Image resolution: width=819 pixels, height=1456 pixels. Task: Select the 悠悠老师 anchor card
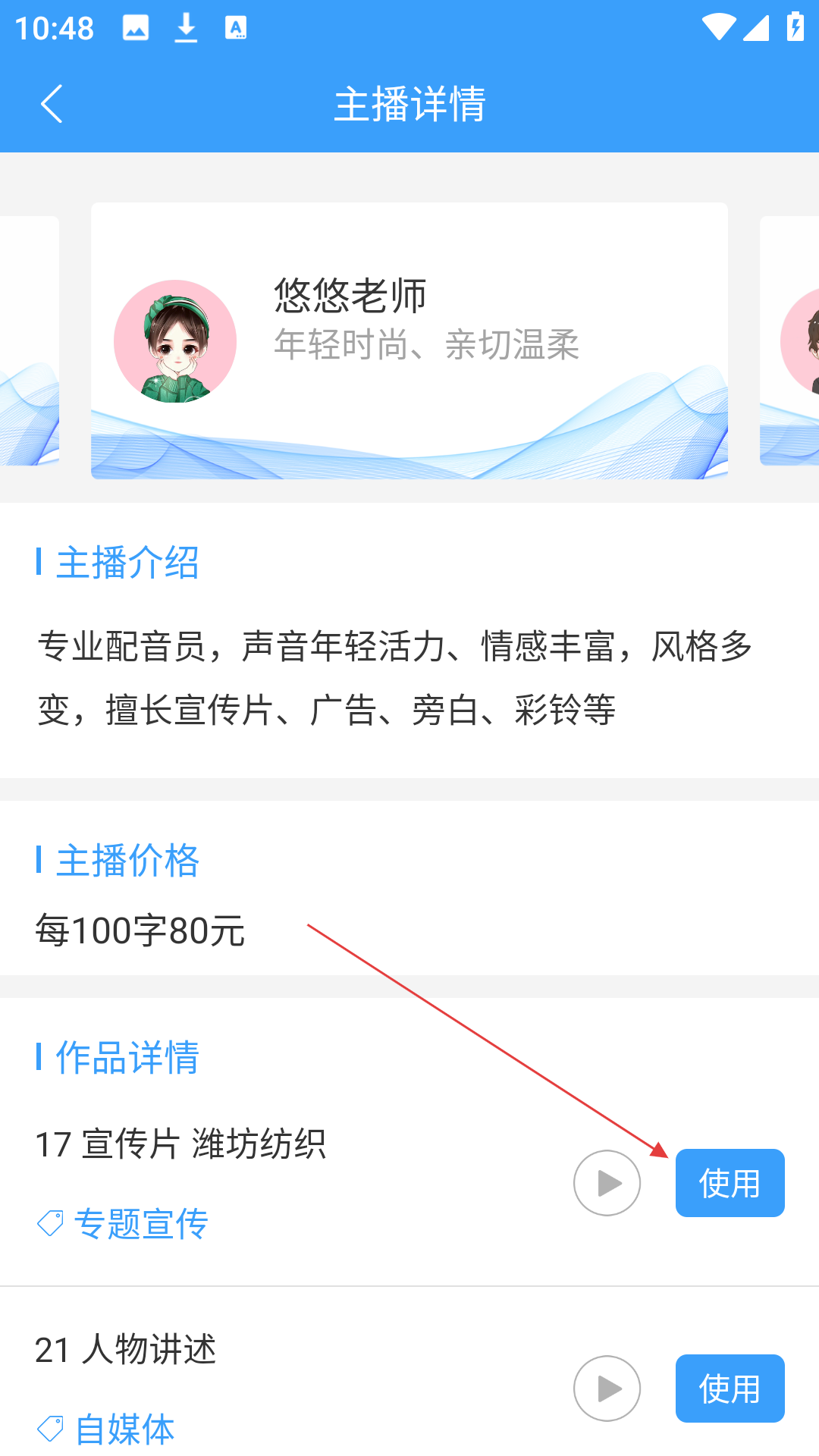point(409,341)
